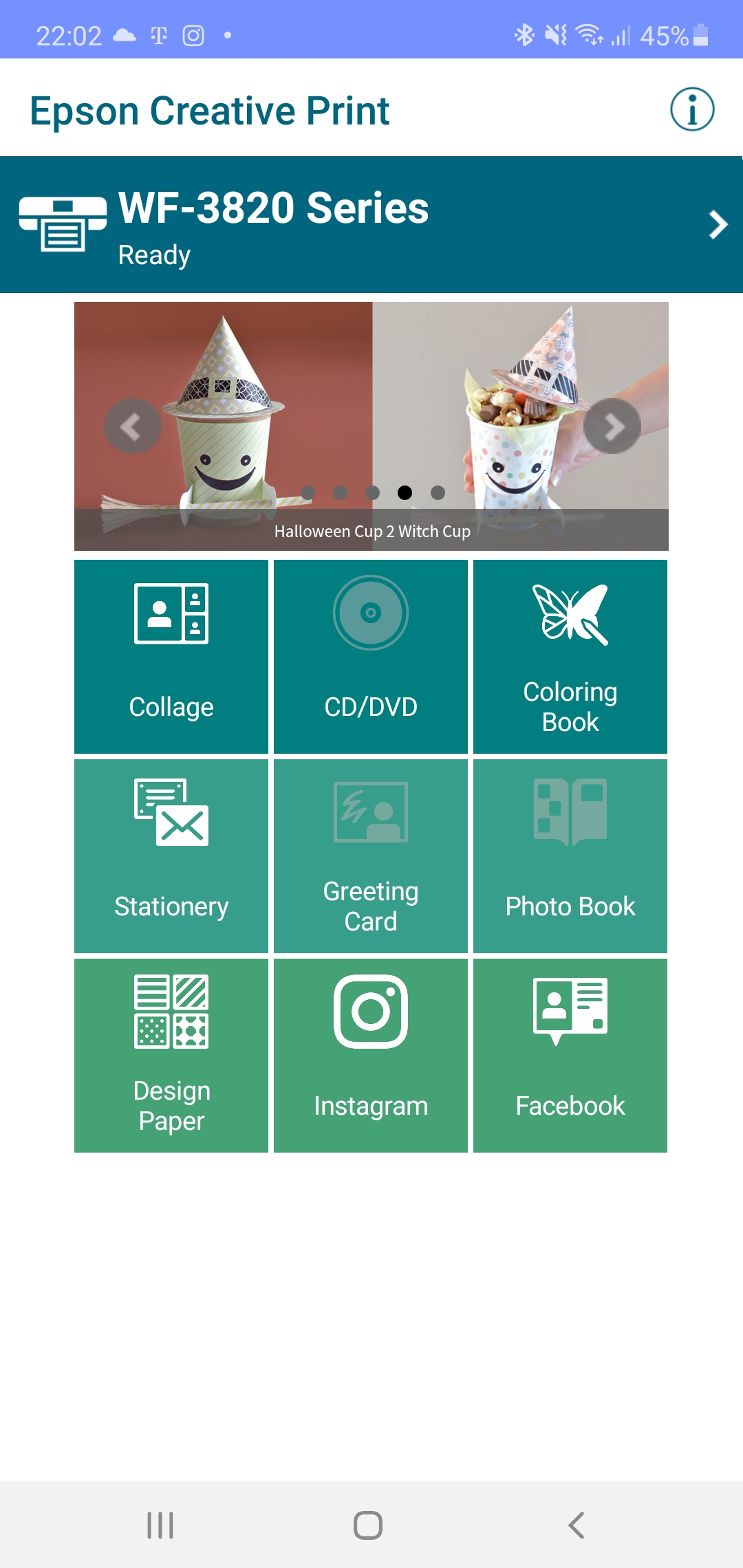Open the app information icon
Screen dimensions: 743x1568
(x=692, y=109)
